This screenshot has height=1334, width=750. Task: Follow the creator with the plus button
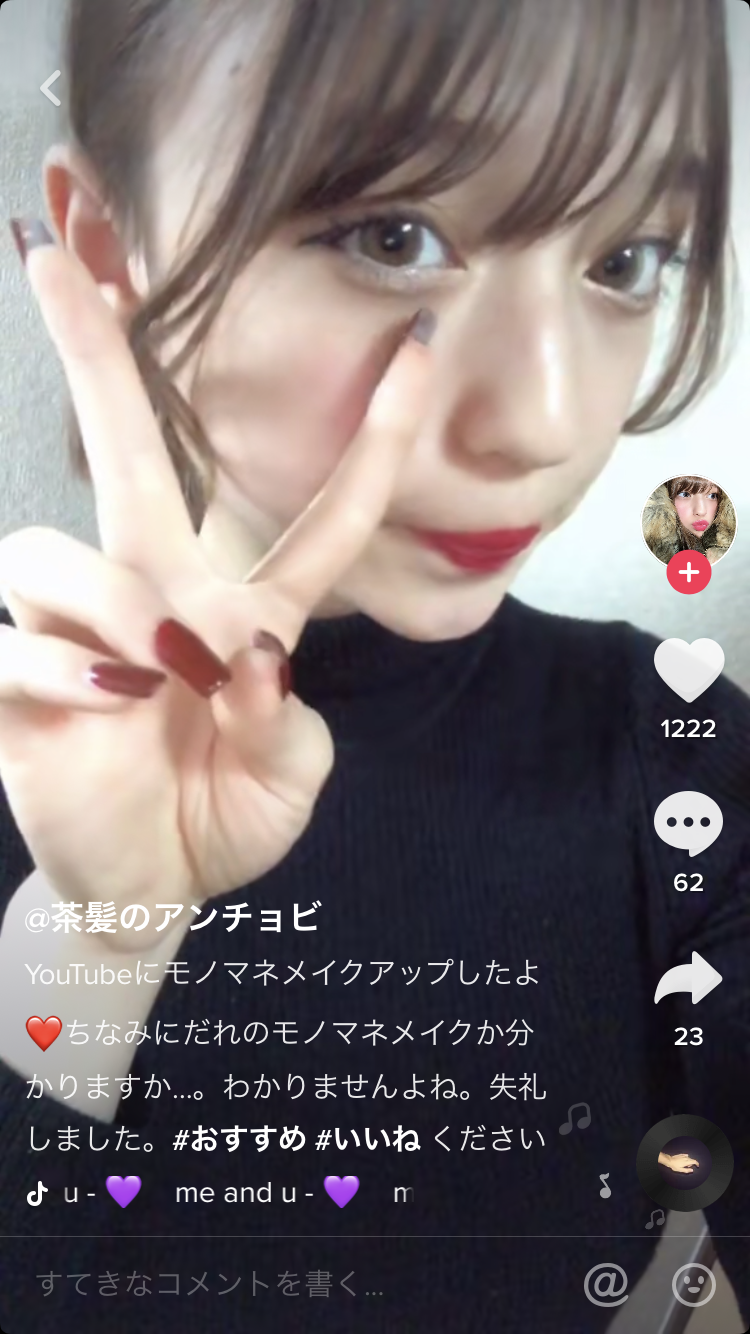coord(688,573)
